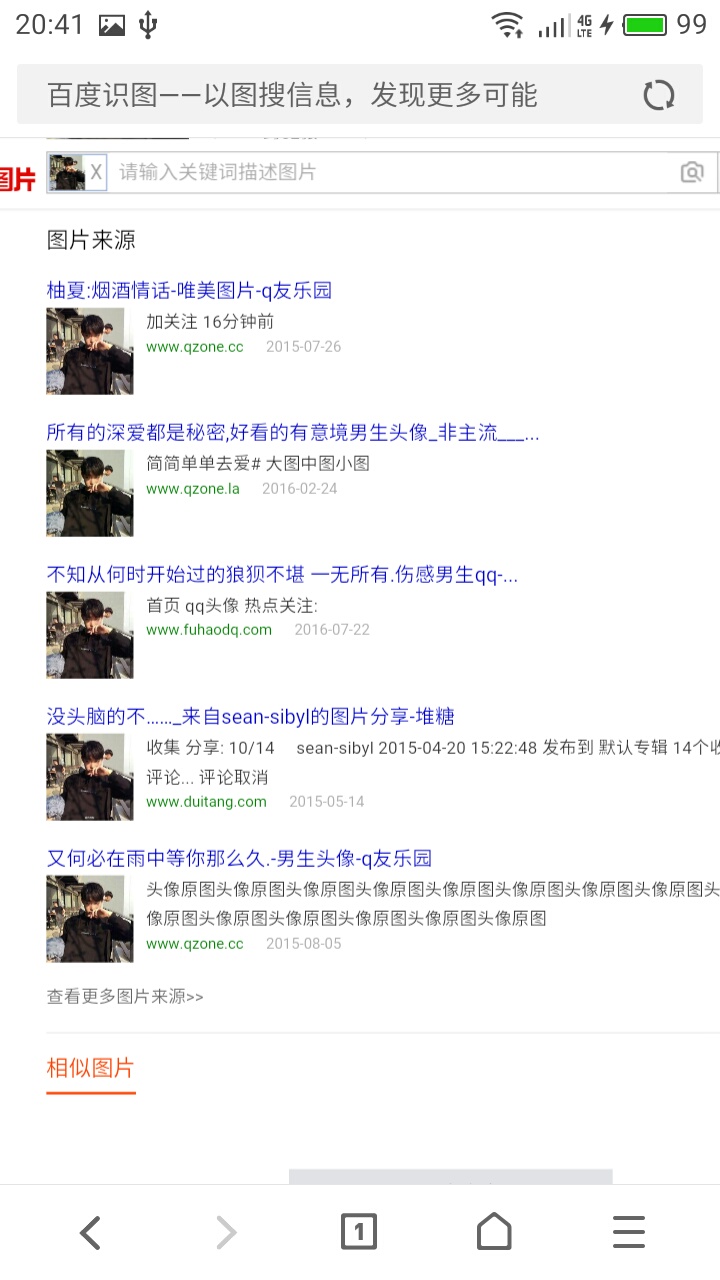Tap the camera icon to upload an image
This screenshot has width=720, height=1280.
692,172
